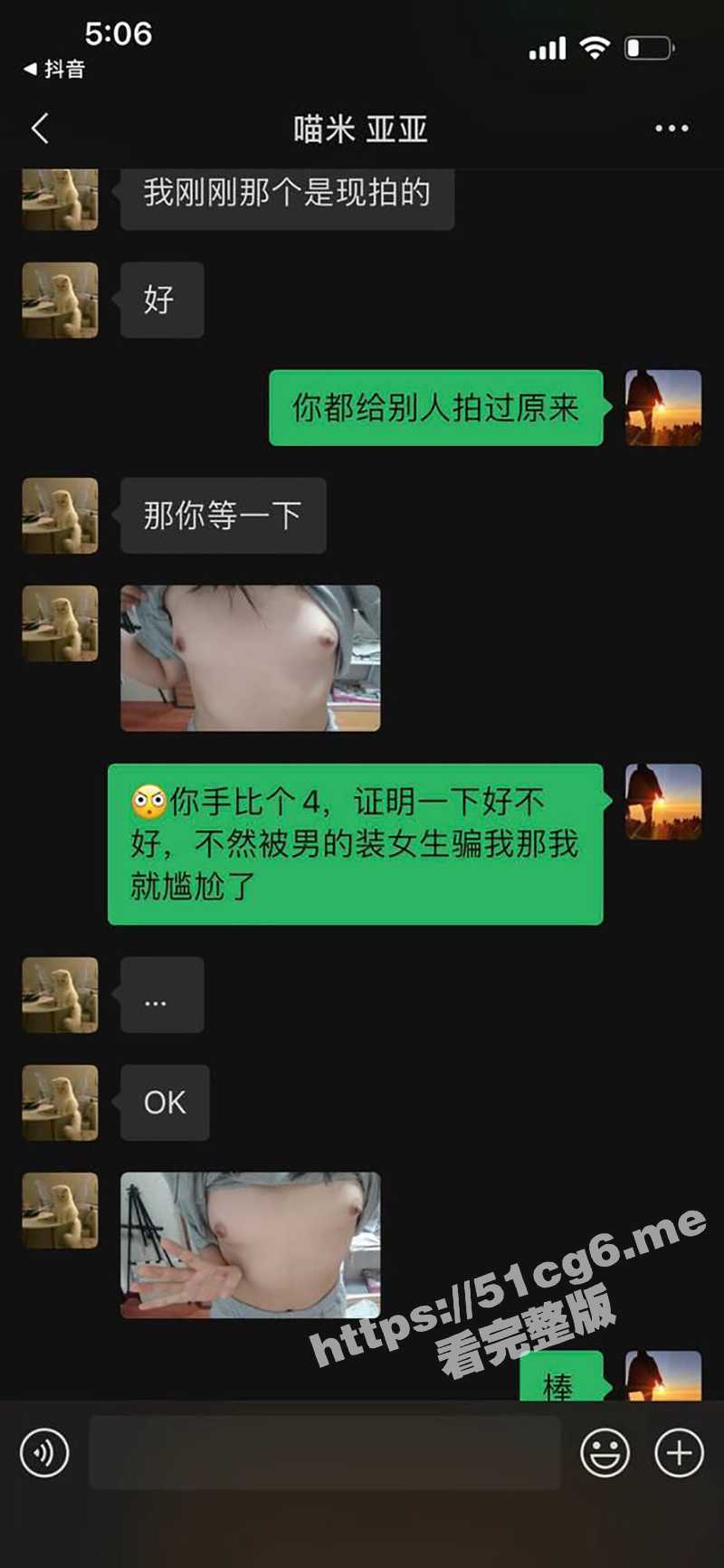Return to 抖音 via the status bar link

click(54, 69)
